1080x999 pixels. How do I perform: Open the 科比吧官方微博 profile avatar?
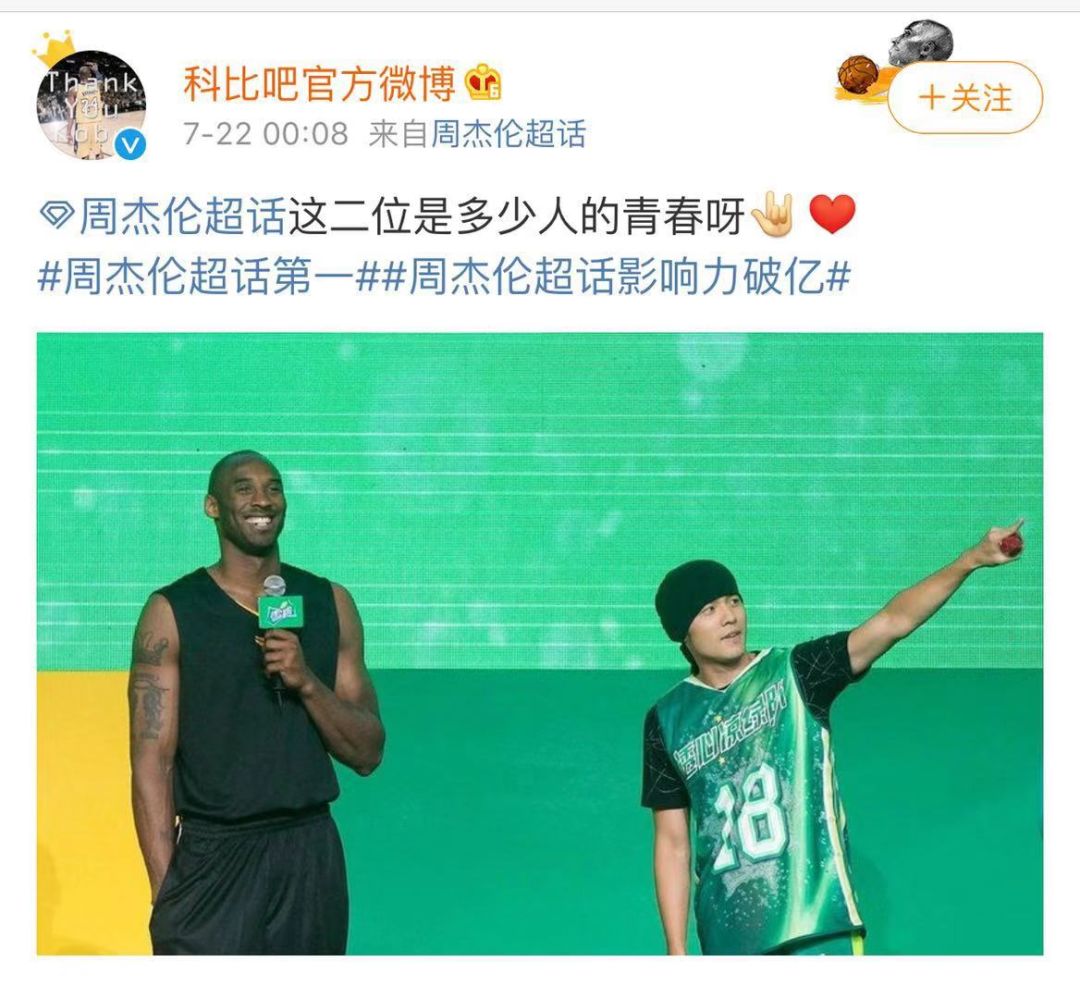point(91,105)
